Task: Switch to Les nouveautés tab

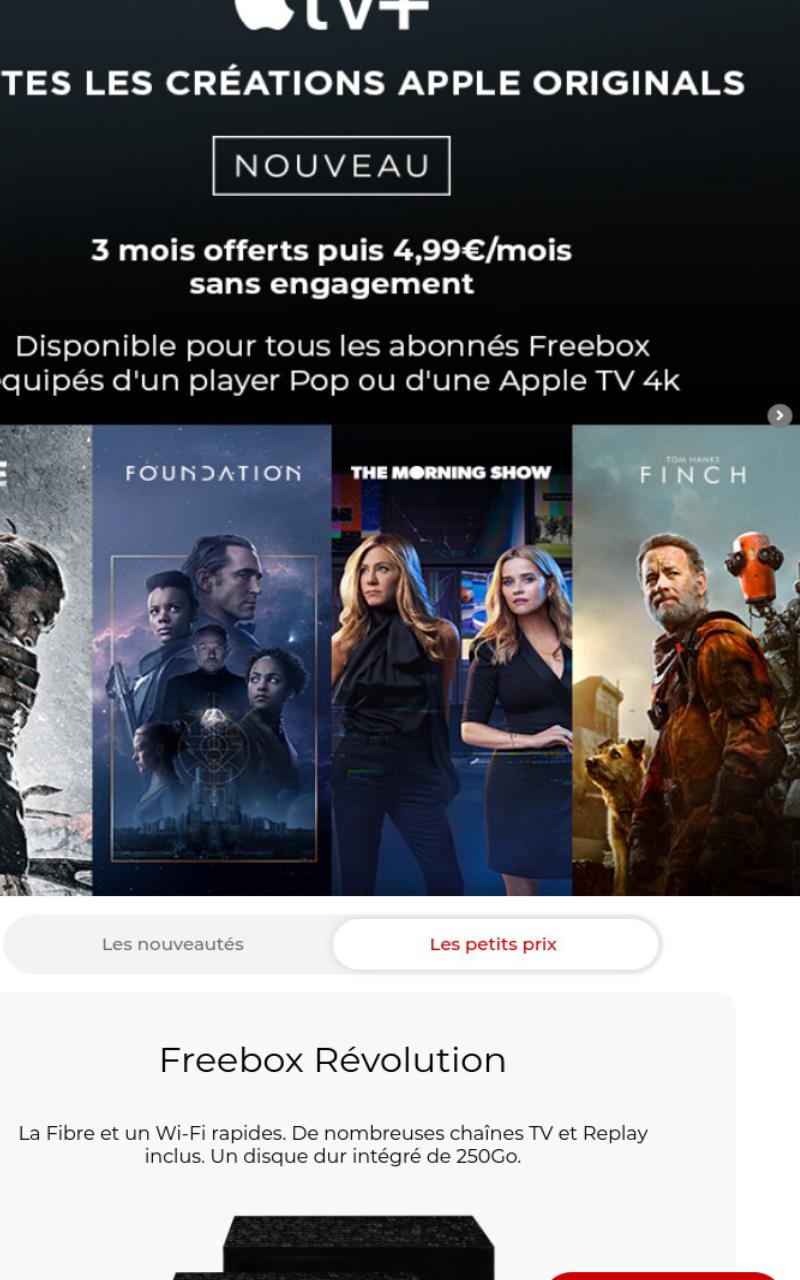Action: tap(172, 944)
